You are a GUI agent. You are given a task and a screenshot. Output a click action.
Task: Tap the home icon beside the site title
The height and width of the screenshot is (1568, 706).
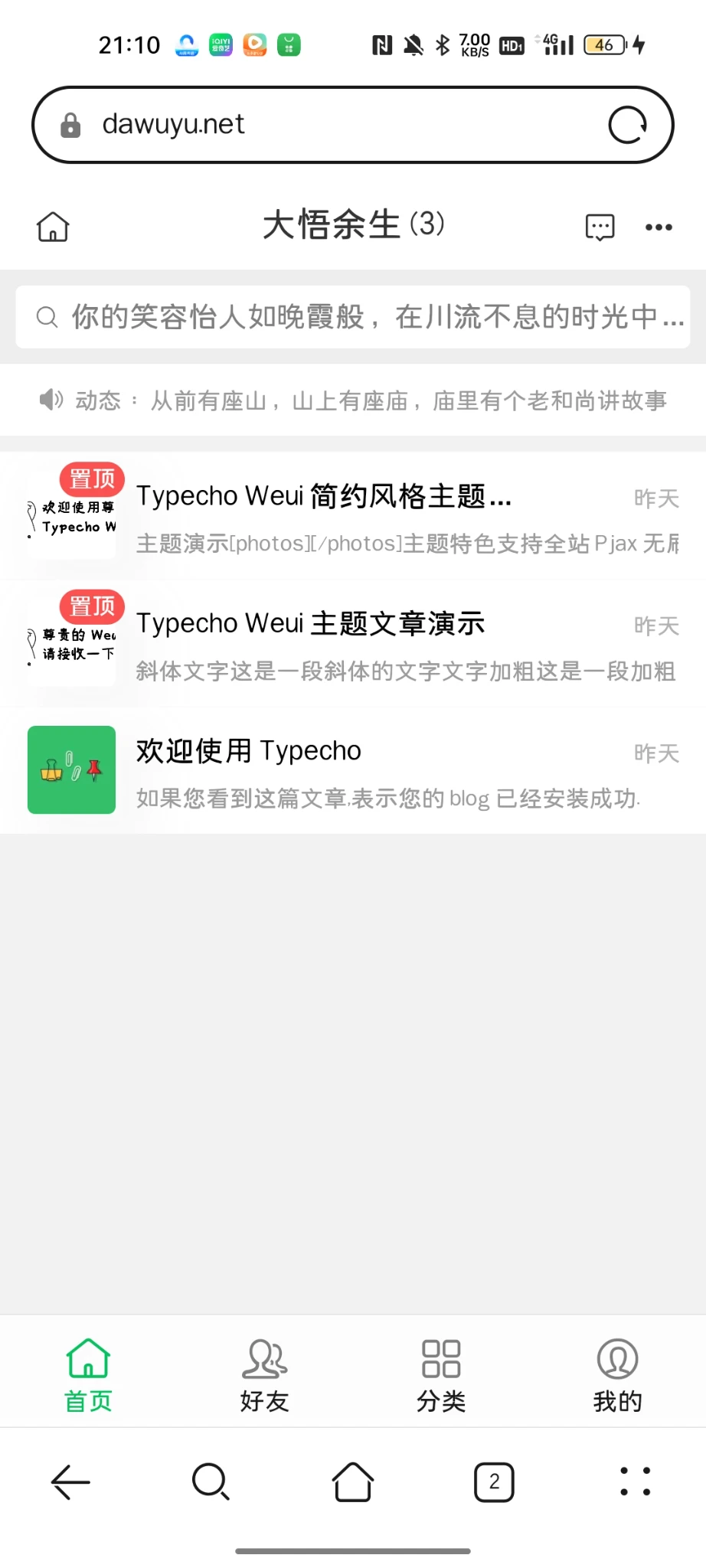tap(53, 227)
